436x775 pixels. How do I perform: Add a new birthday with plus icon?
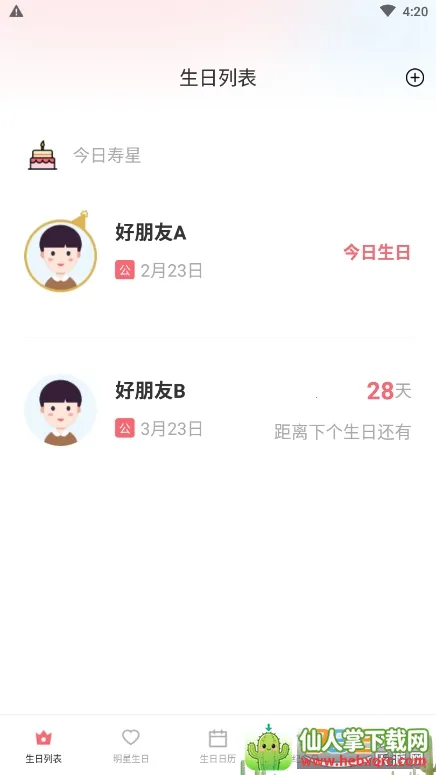414,78
